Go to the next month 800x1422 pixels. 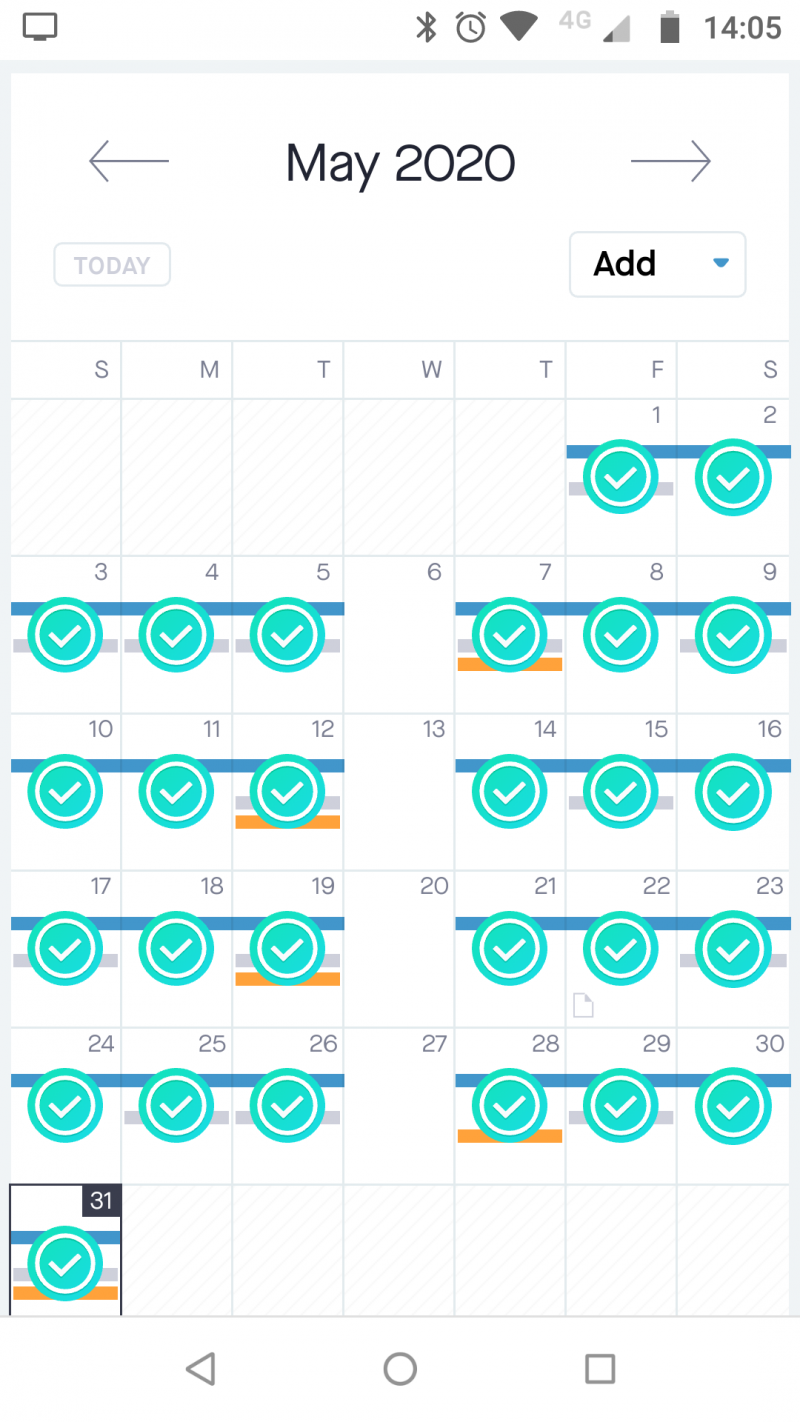(670, 161)
